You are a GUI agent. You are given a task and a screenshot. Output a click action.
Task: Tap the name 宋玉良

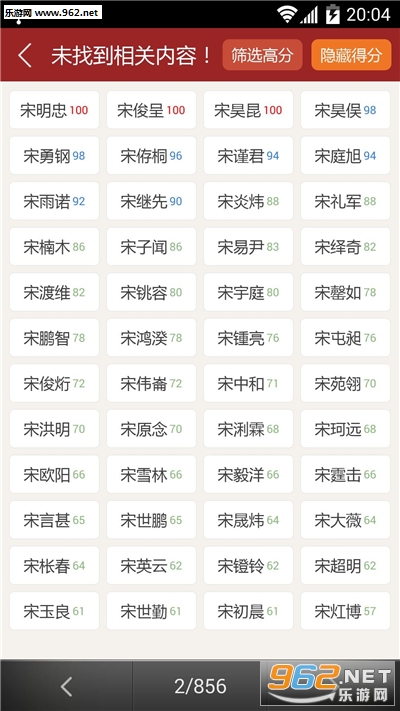tap(54, 611)
